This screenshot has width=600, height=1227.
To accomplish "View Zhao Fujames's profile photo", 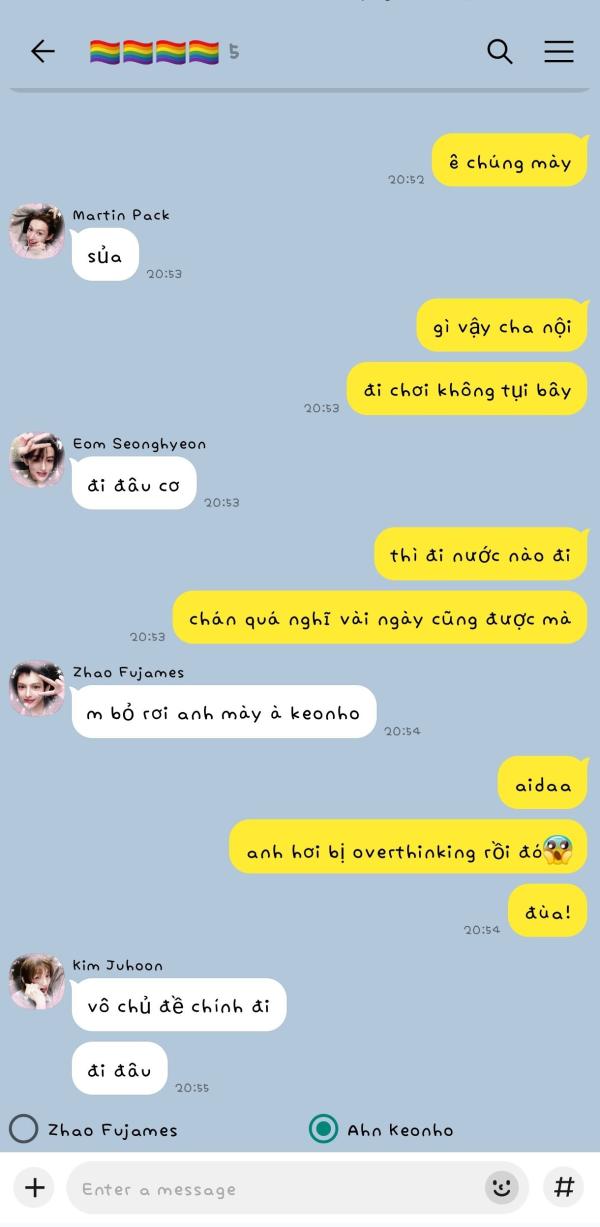I will 37,688.
